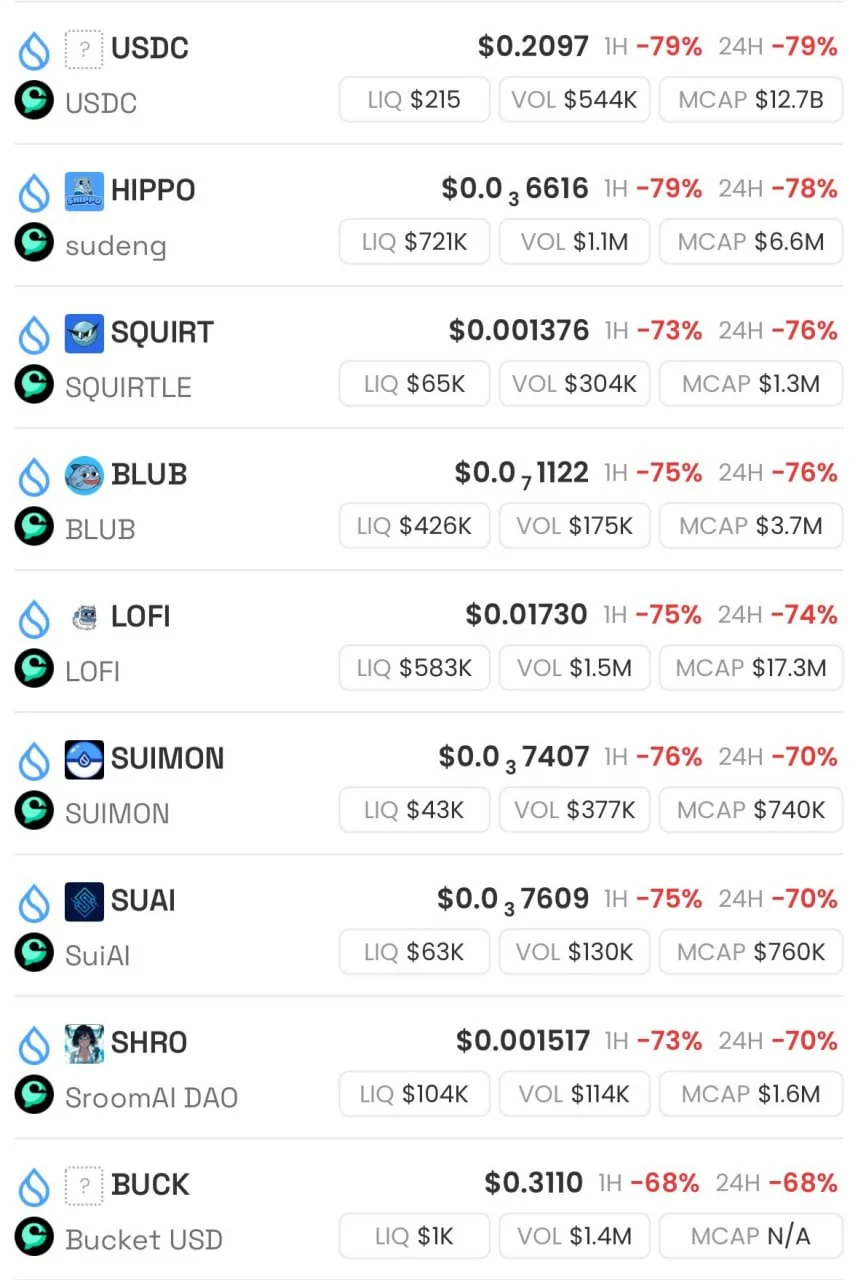The height and width of the screenshot is (1280, 858).
Task: Open the USDC token row
Action: tap(150, 48)
